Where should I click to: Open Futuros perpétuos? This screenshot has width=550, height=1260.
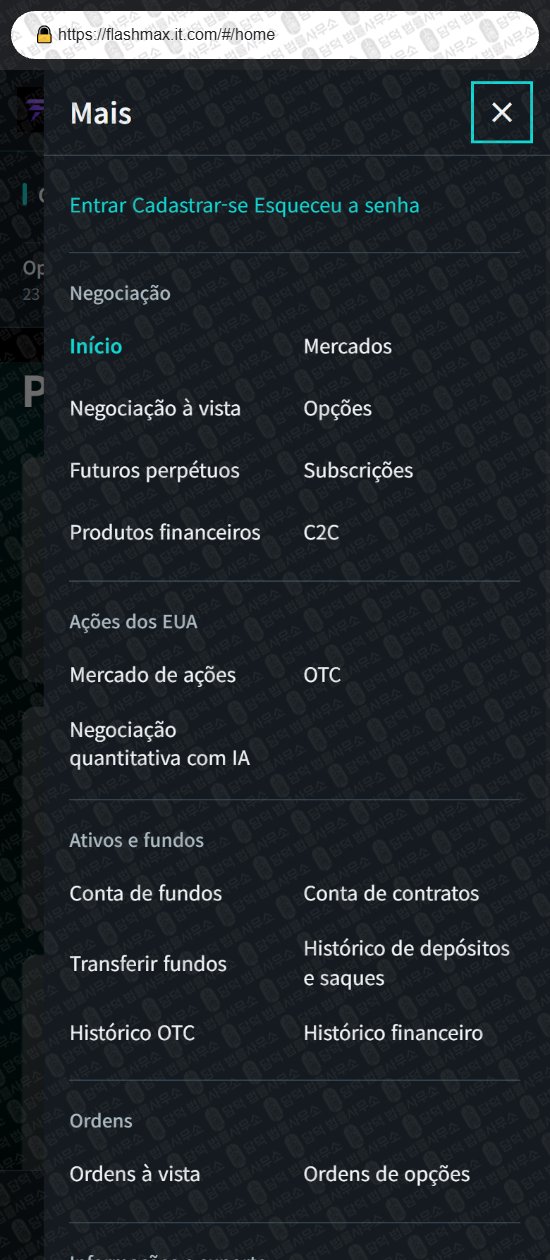coord(155,471)
